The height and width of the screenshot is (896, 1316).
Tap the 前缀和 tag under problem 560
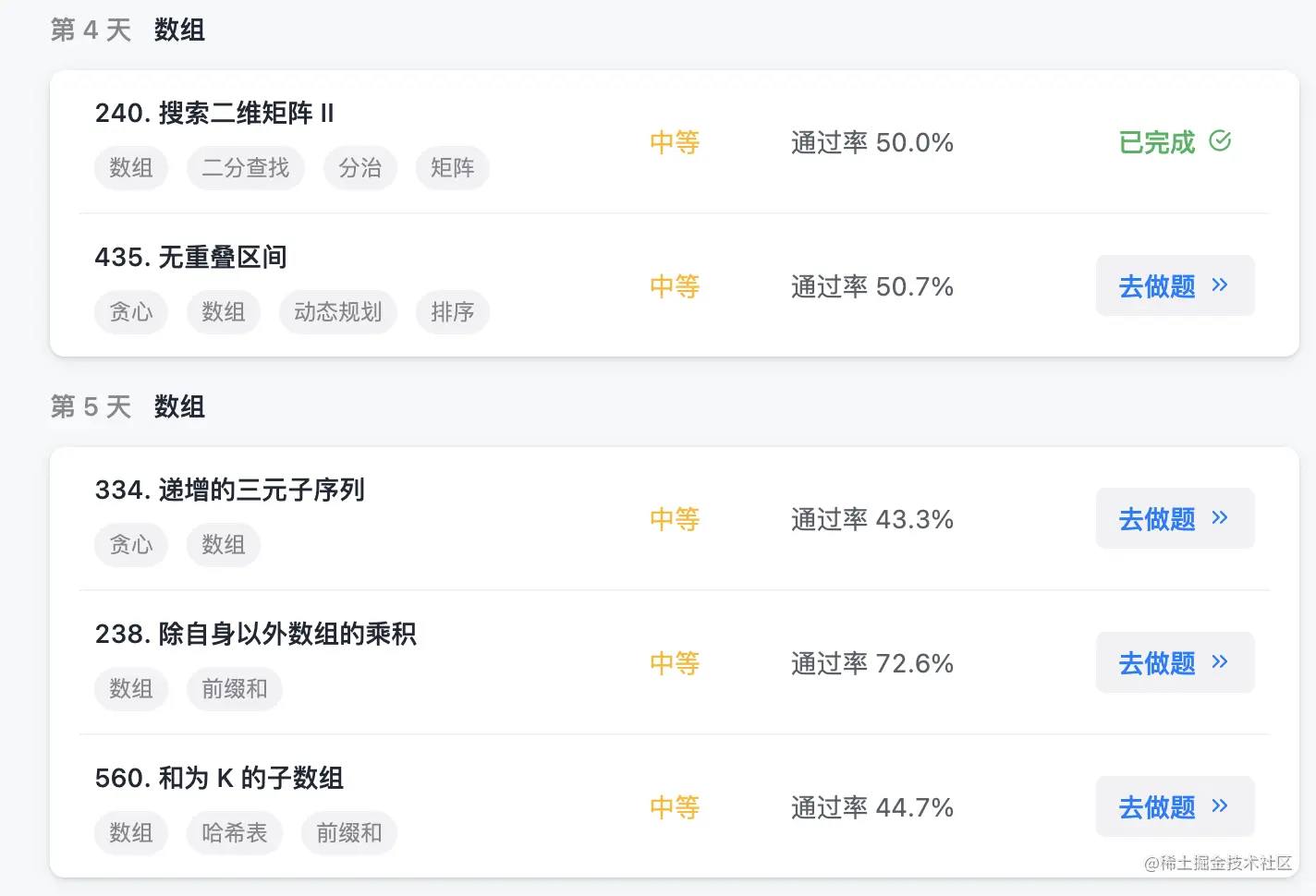(348, 833)
